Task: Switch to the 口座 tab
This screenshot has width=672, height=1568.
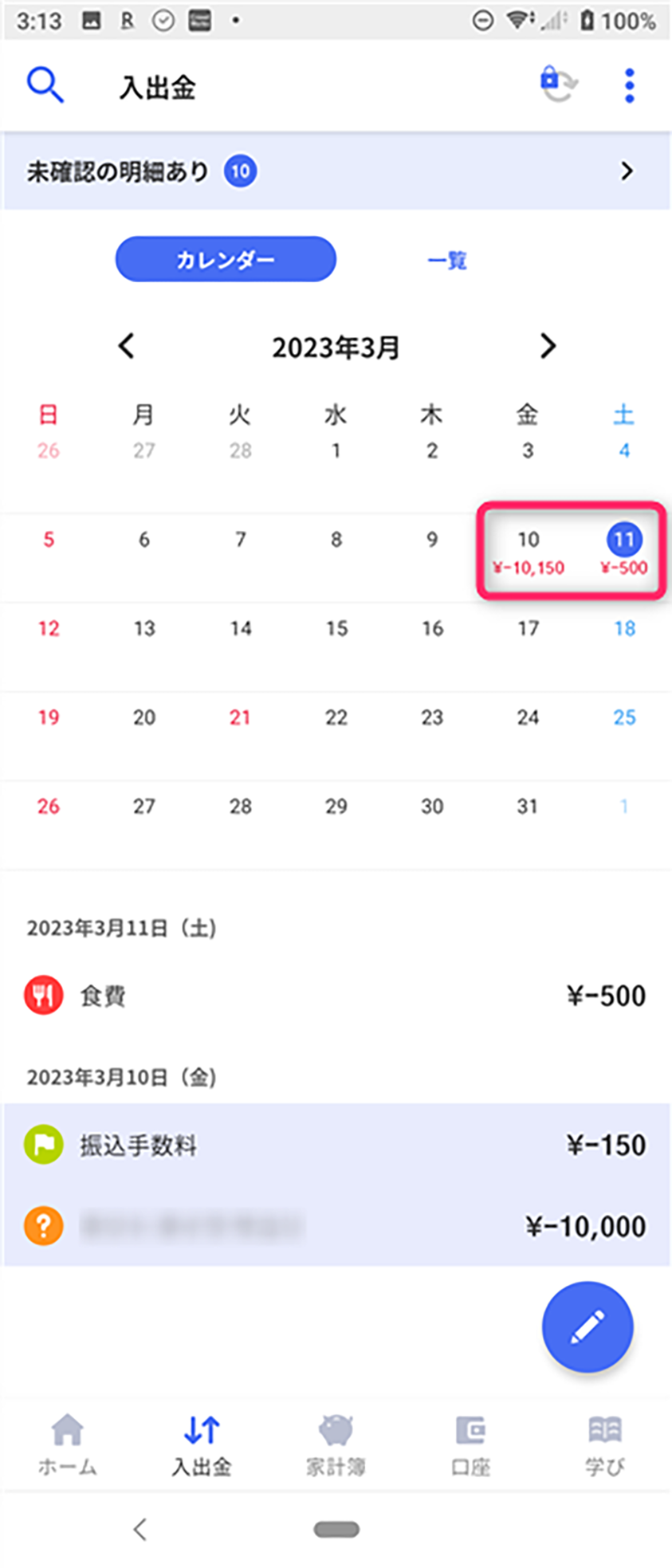Action: click(x=470, y=1444)
